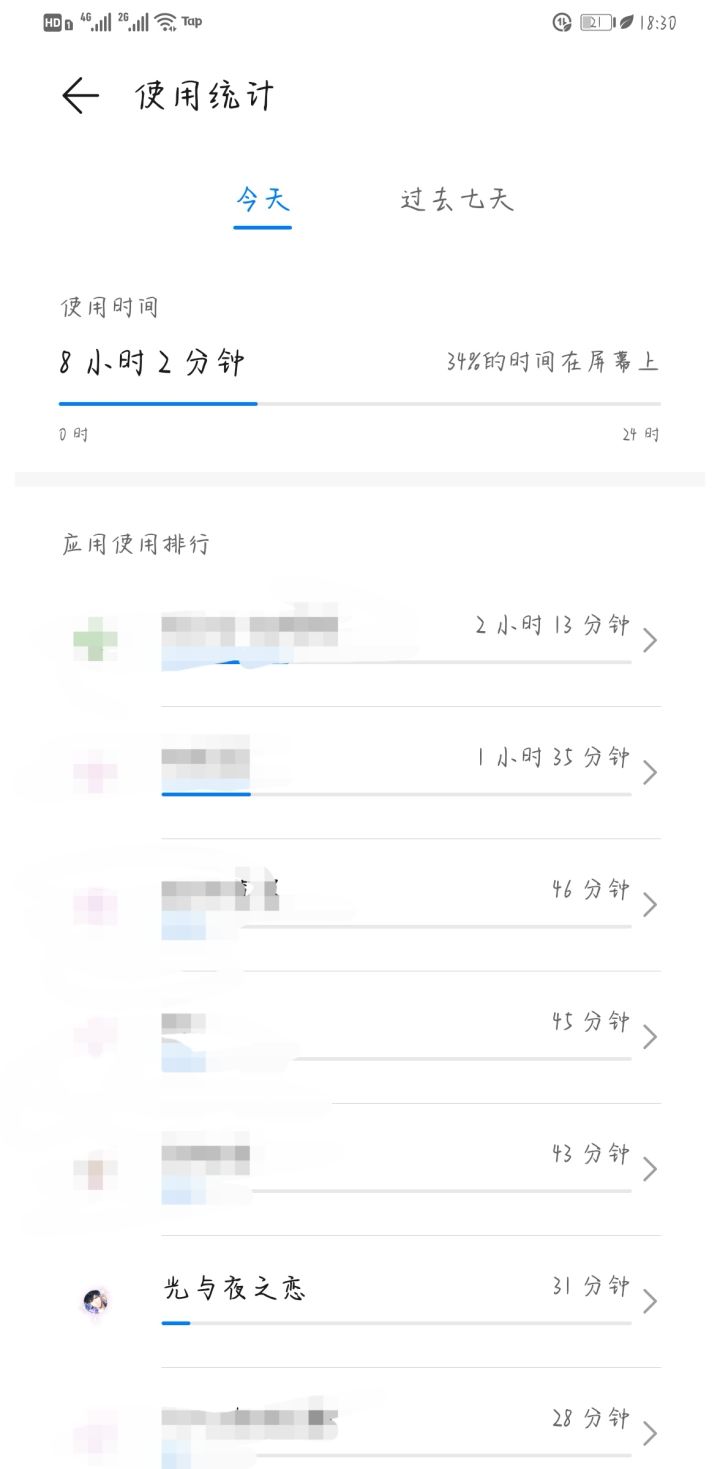Open the row showing 45 分钟
Image resolution: width=720 pixels, height=1469 pixels.
(x=360, y=1037)
